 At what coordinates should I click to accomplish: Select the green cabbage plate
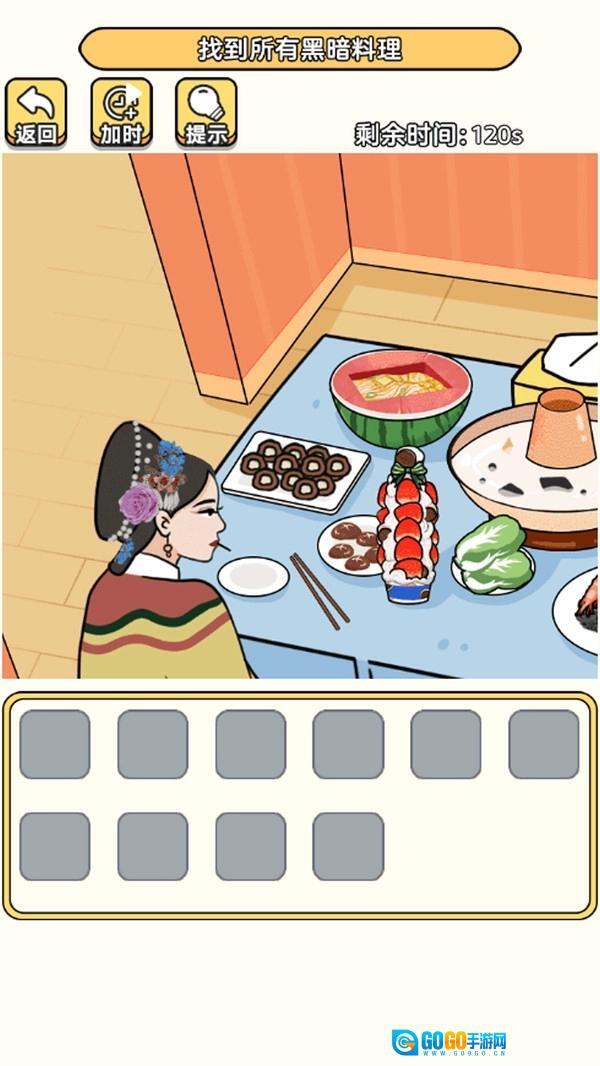492,555
